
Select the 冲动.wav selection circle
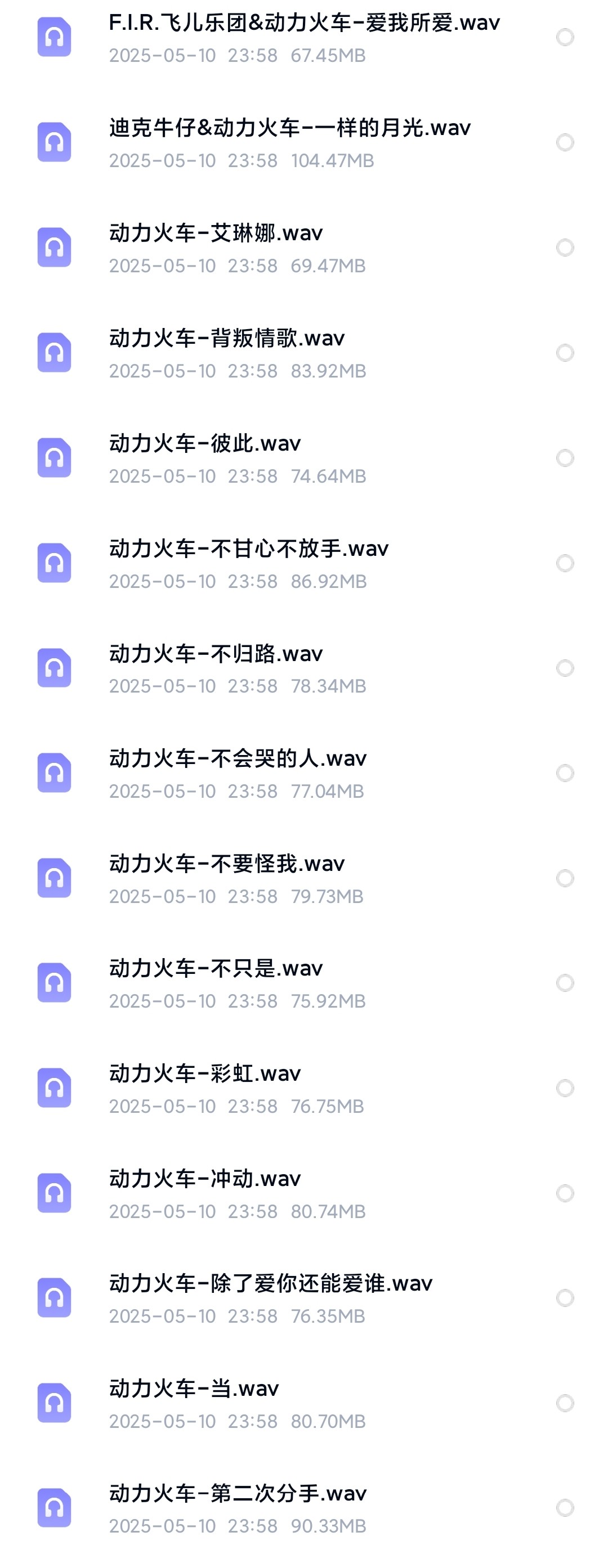pos(565,1193)
